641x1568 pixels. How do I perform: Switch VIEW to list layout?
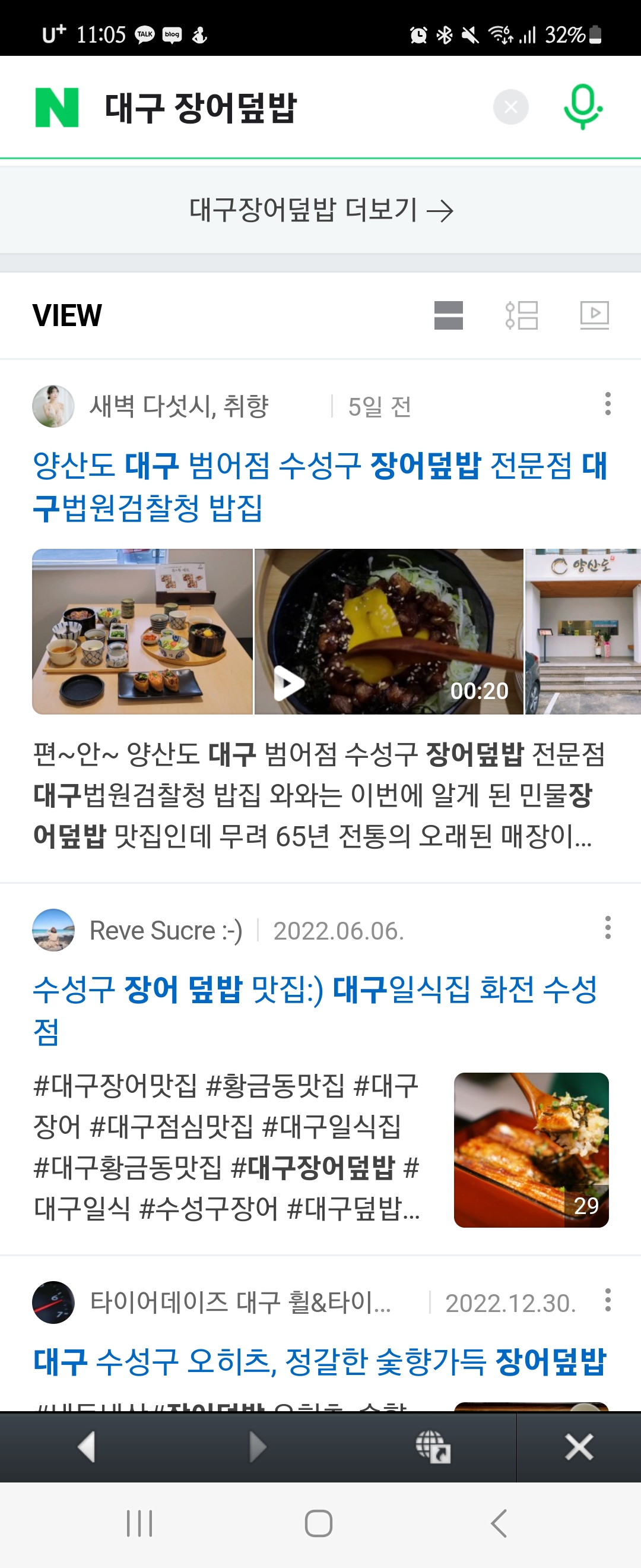(x=521, y=315)
